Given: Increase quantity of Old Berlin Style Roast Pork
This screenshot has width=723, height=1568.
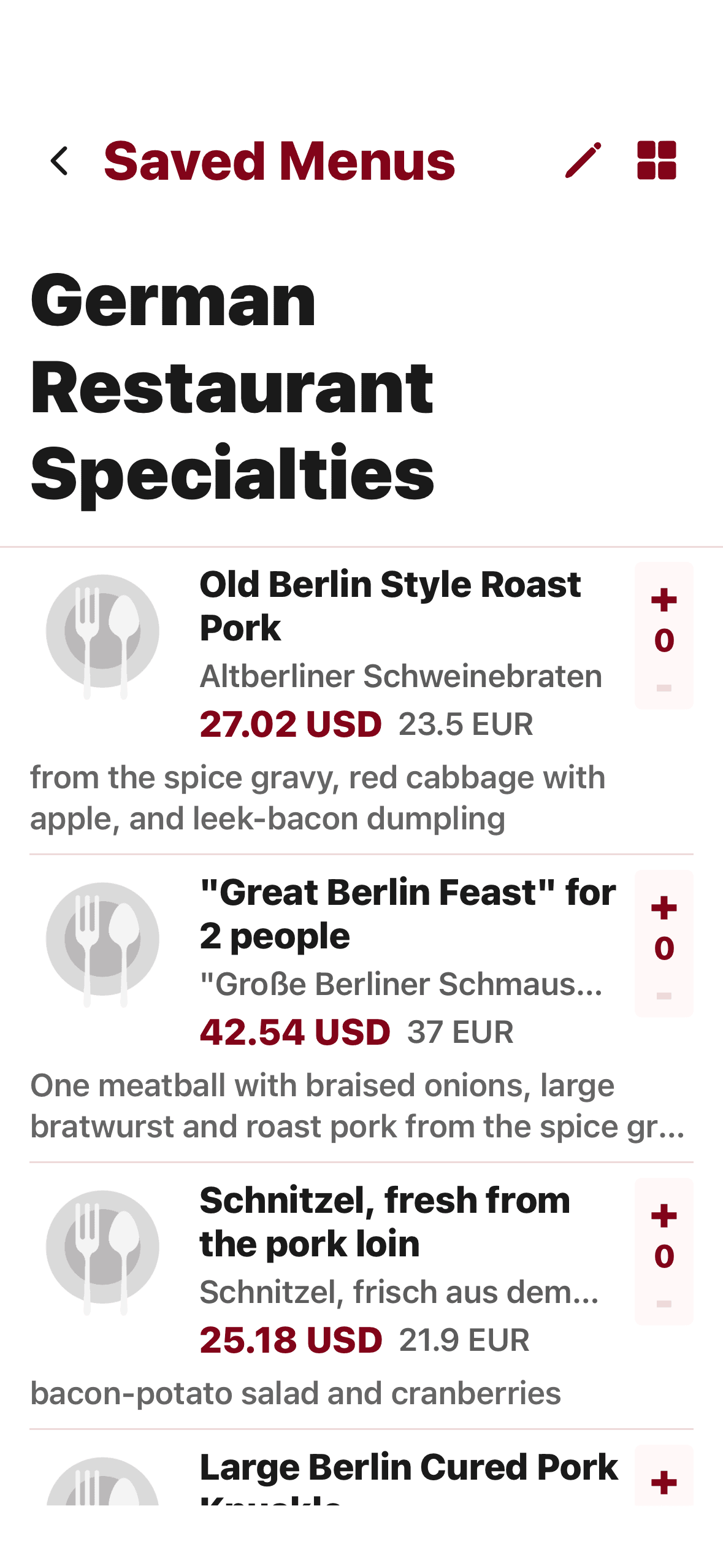Looking at the screenshot, I should 664,600.
